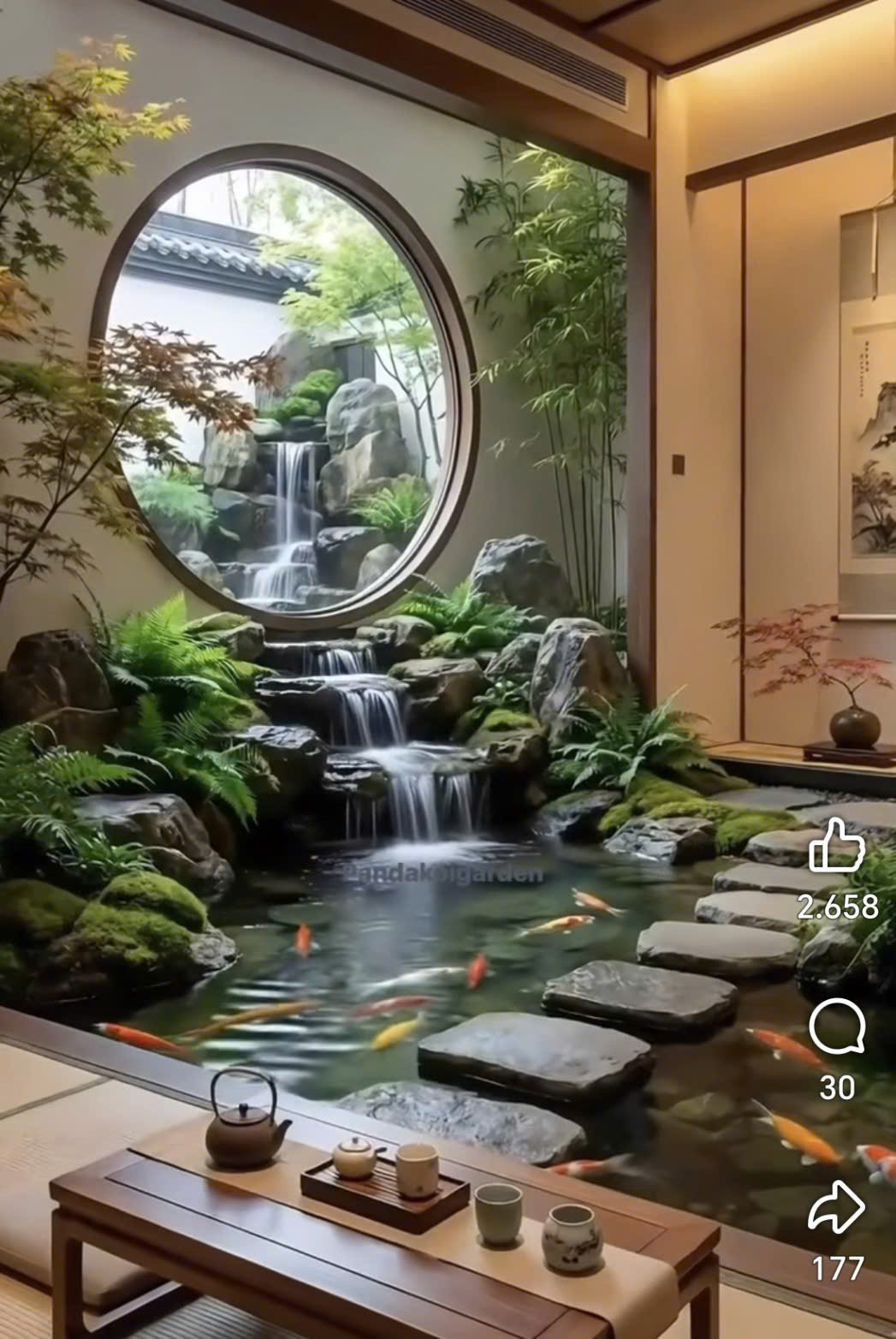The width and height of the screenshot is (896, 1339).
Task: Share this video
Action: (x=836, y=1207)
